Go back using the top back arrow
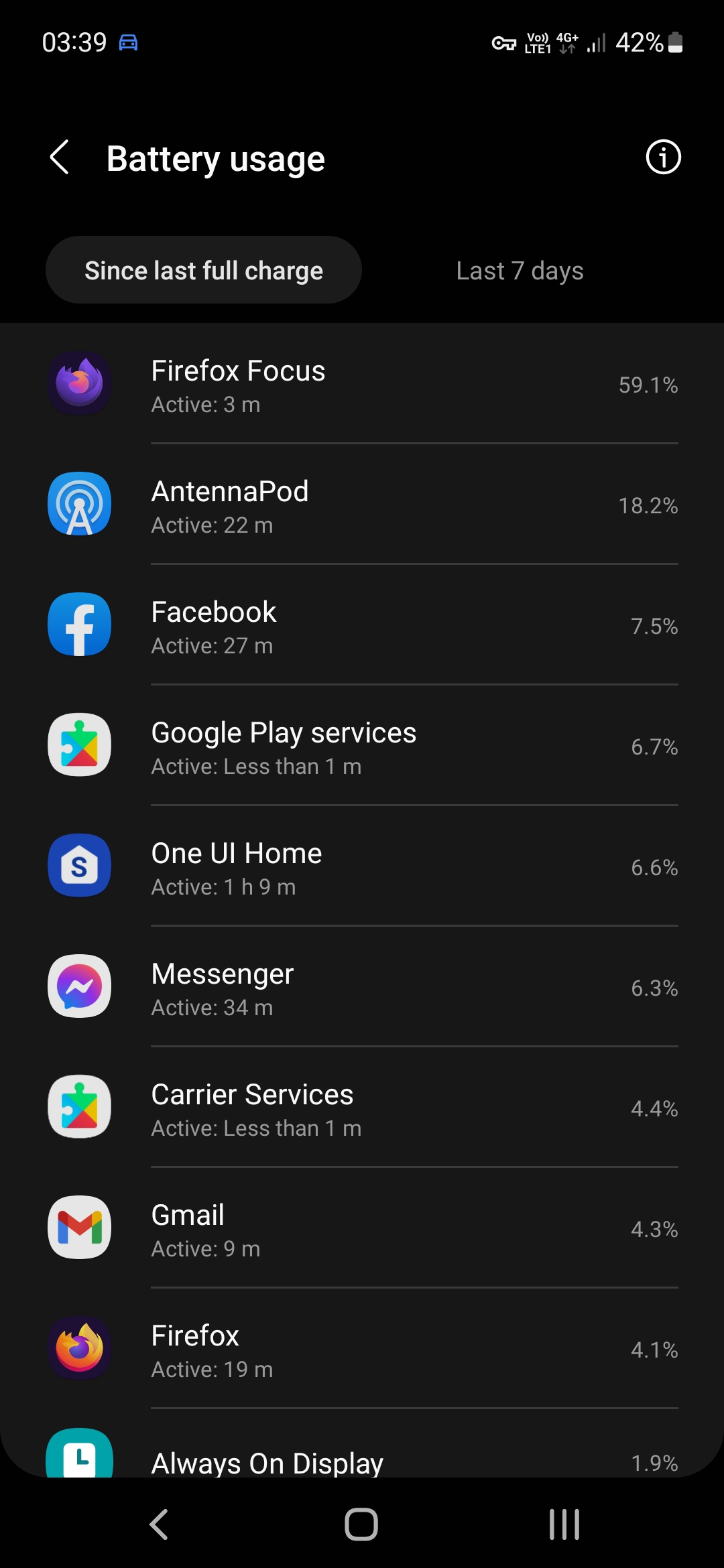The image size is (724, 1568). tap(59, 157)
